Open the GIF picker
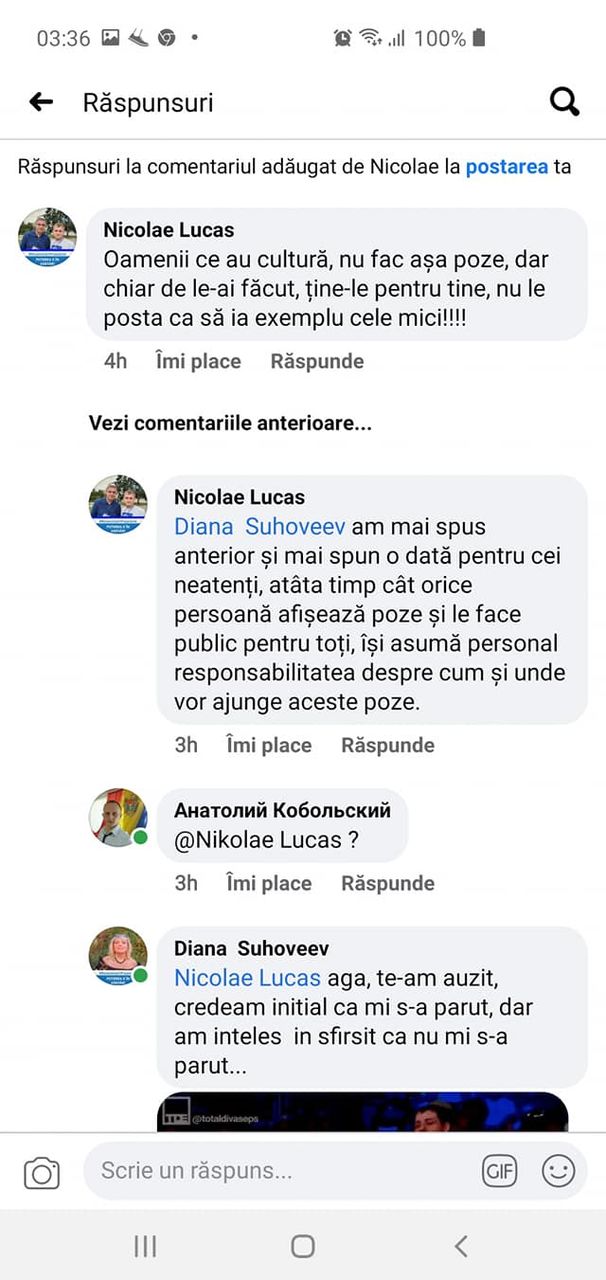The height and width of the screenshot is (1280, 606). pos(500,1171)
